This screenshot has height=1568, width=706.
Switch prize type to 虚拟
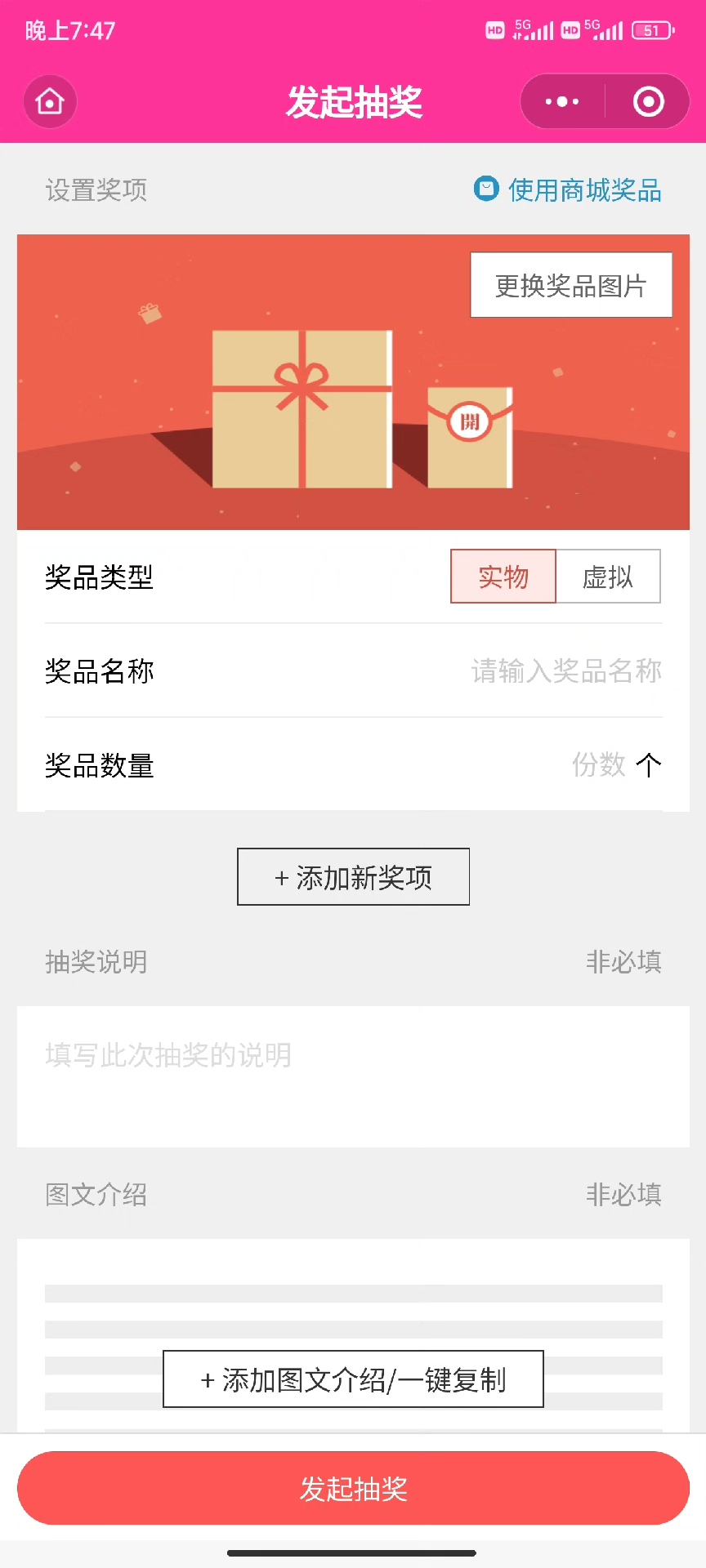[x=608, y=577]
